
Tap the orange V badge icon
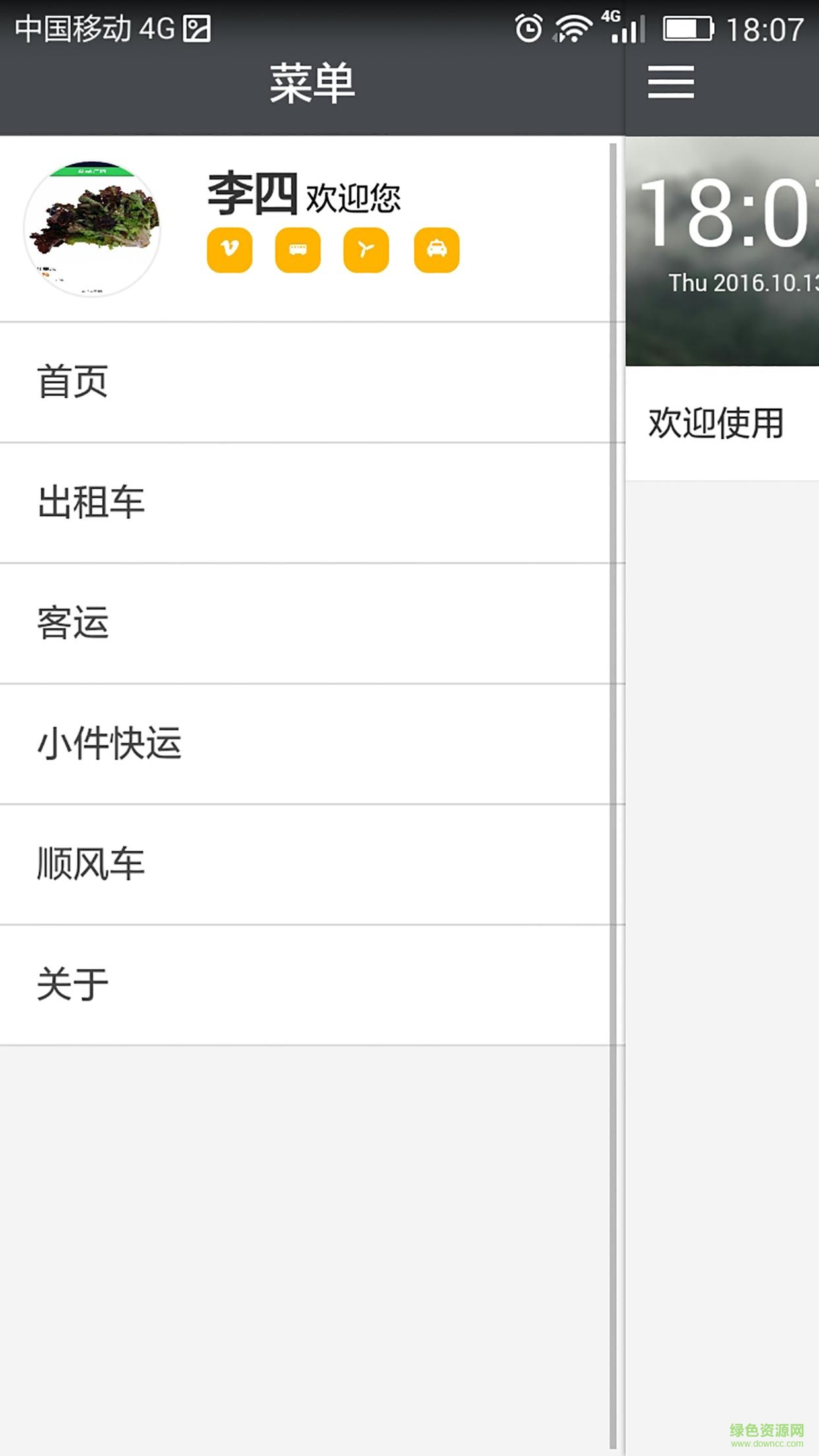(x=229, y=250)
